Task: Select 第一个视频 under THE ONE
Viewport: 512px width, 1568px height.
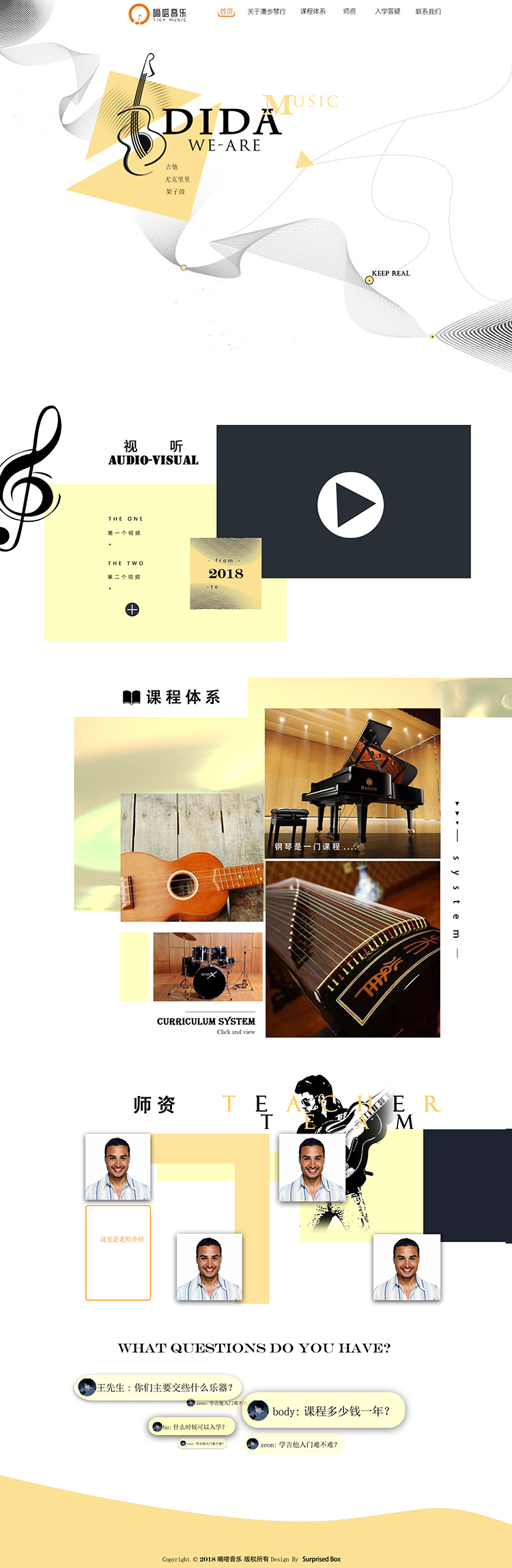Action: (124, 533)
